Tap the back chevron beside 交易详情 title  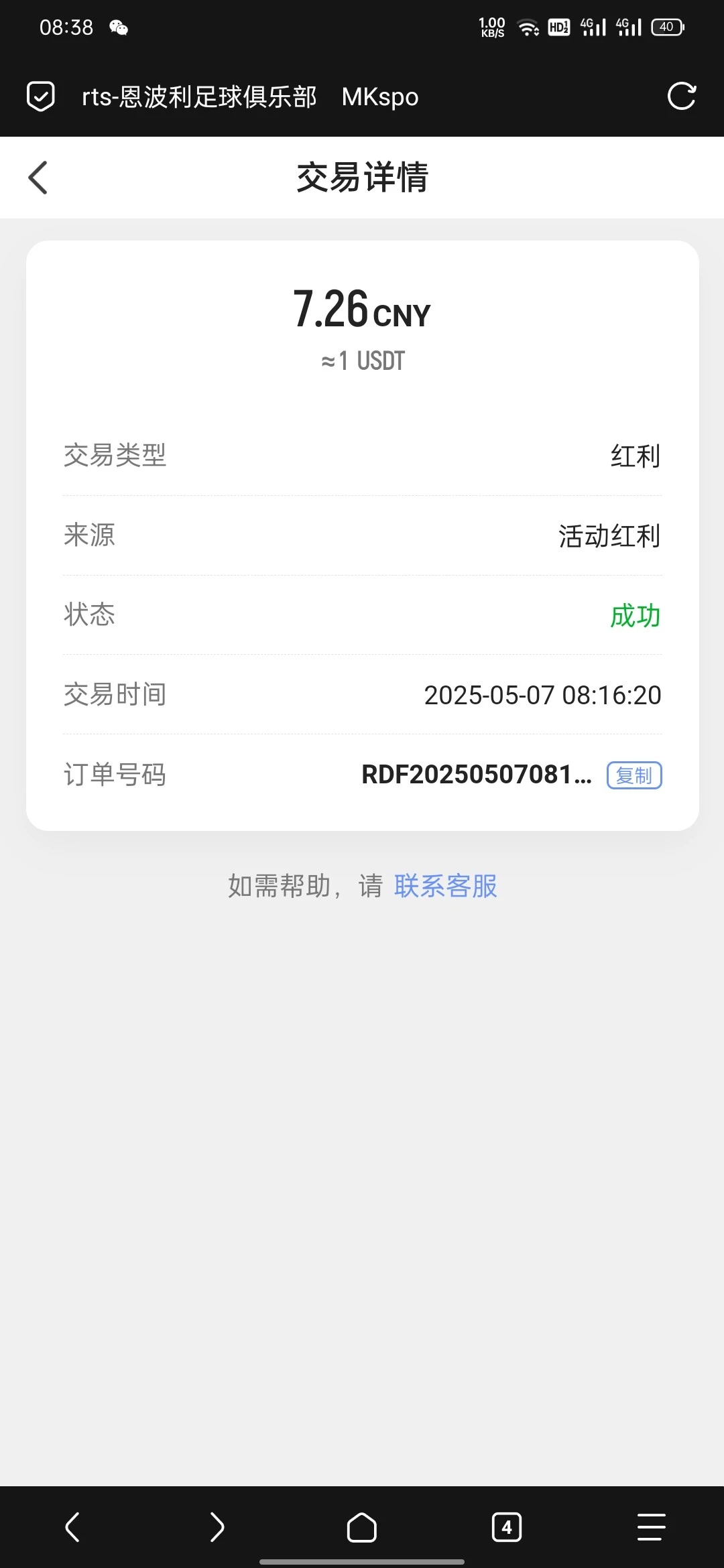(x=38, y=178)
